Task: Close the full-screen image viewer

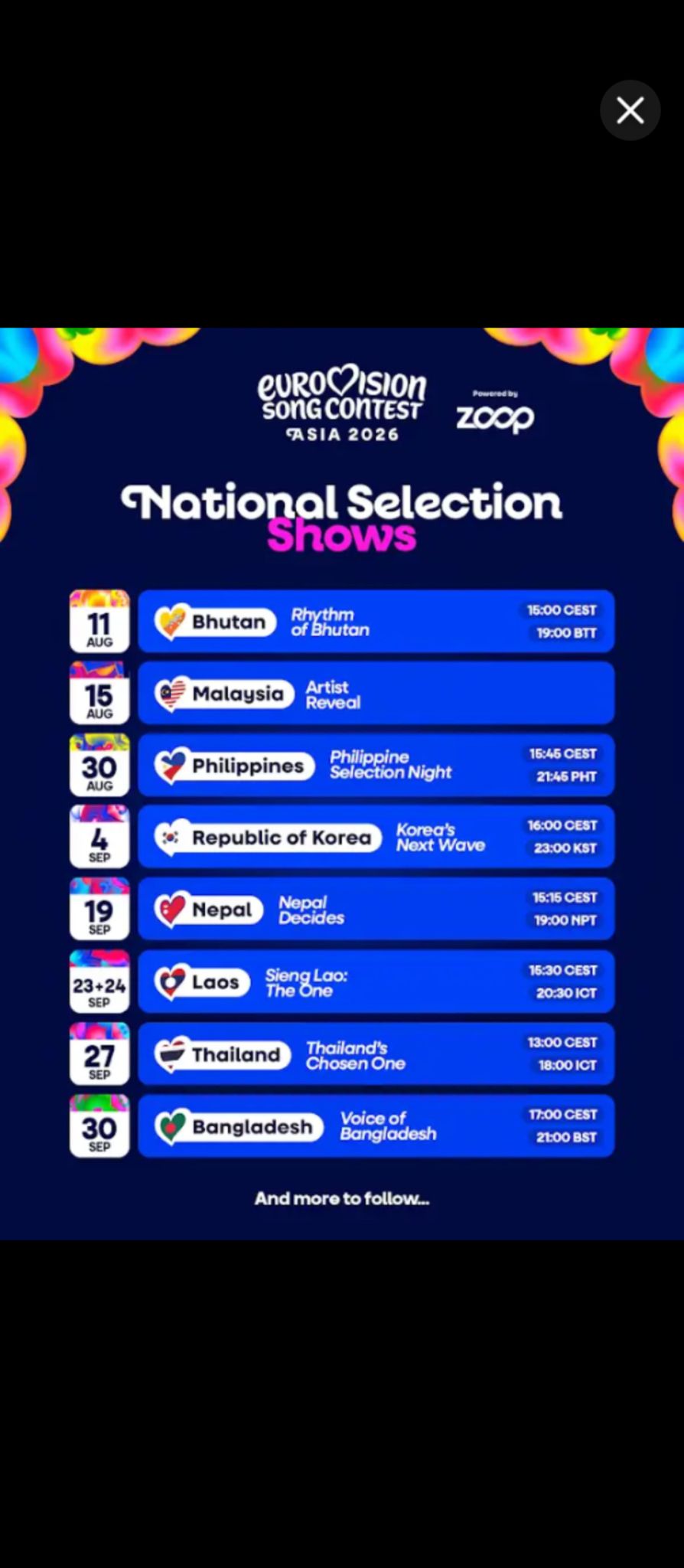Action: (x=630, y=110)
